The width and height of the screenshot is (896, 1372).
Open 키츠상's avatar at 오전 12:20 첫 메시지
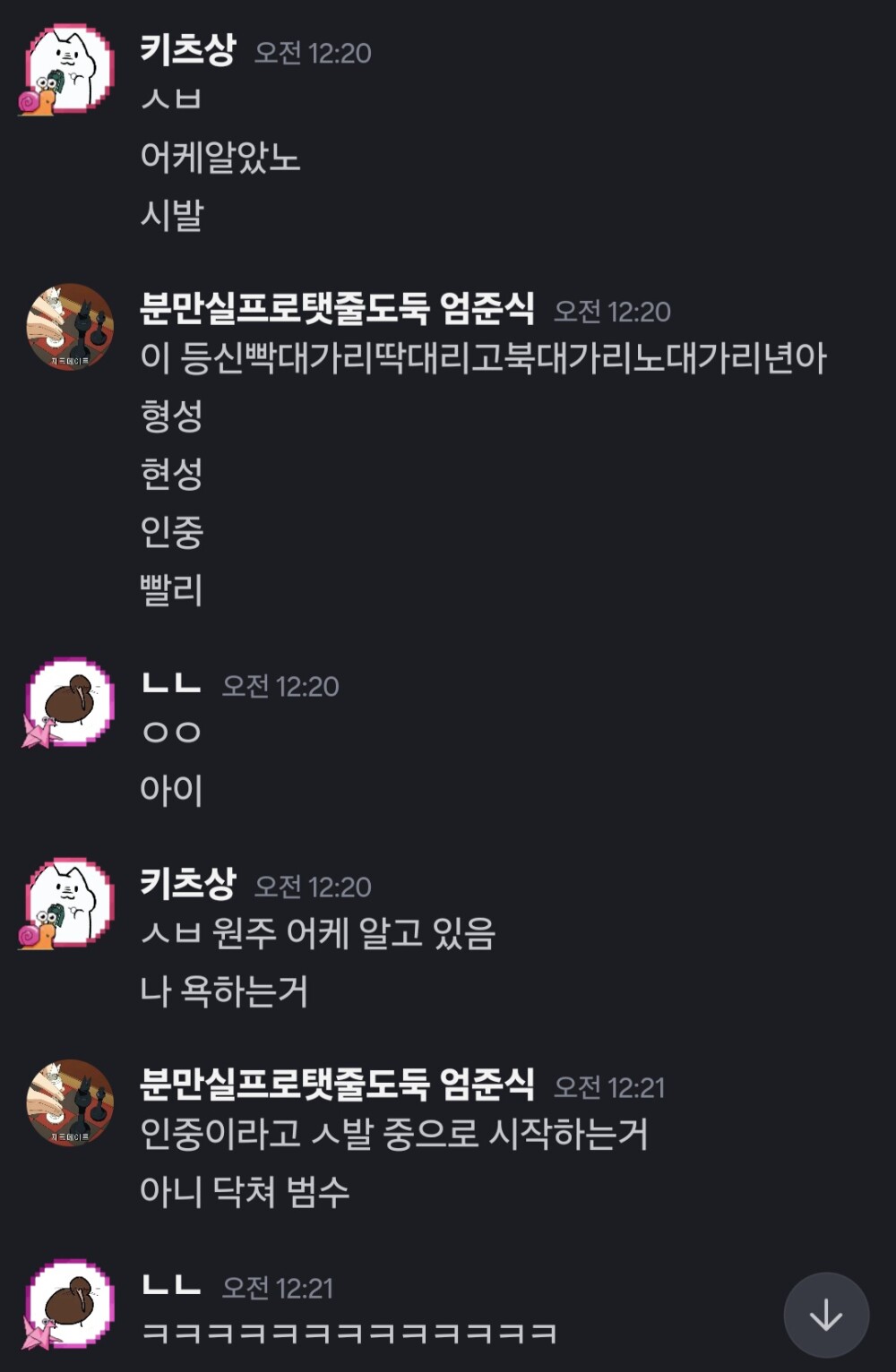coord(70,68)
